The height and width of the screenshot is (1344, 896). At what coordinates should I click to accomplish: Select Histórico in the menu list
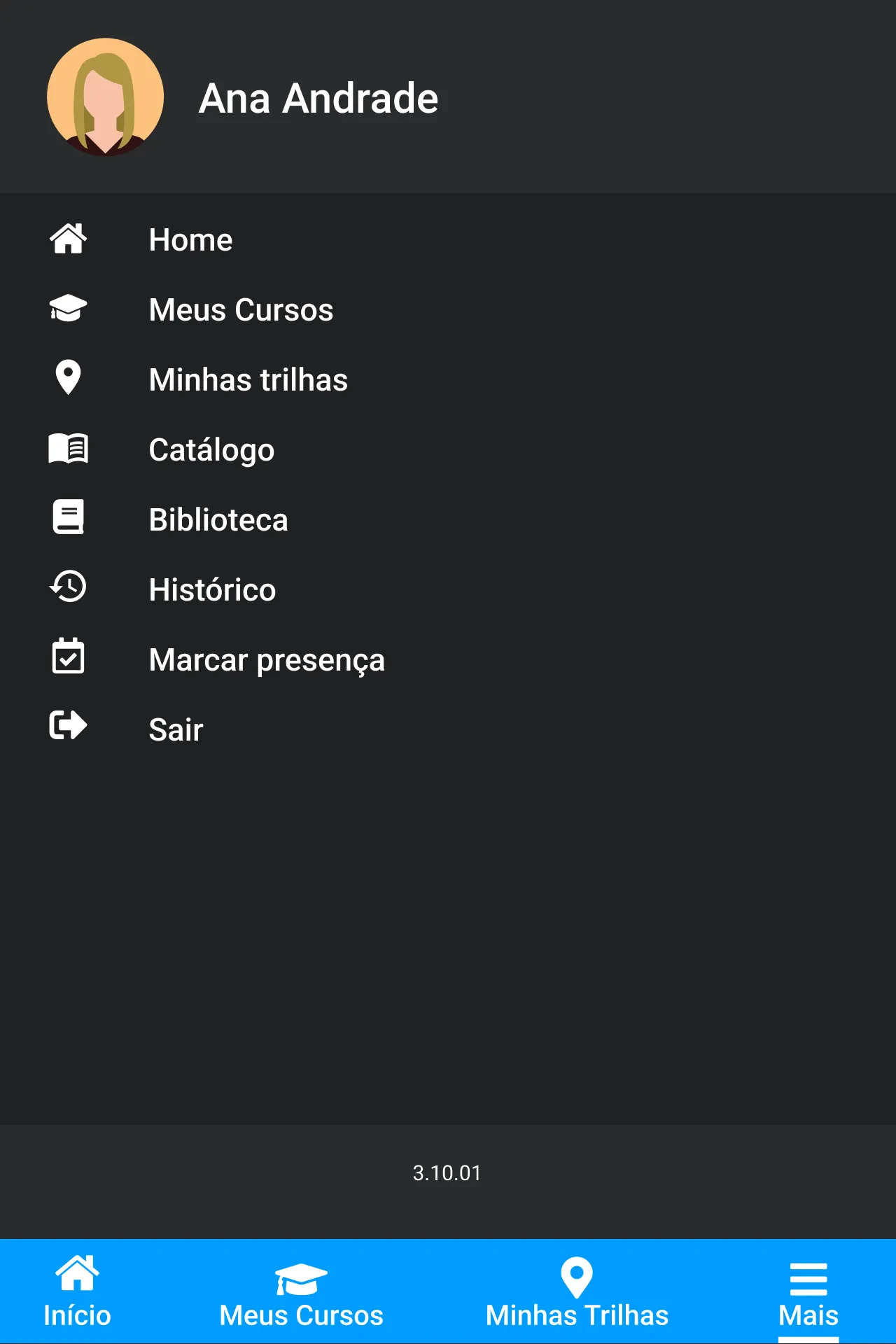click(x=211, y=589)
